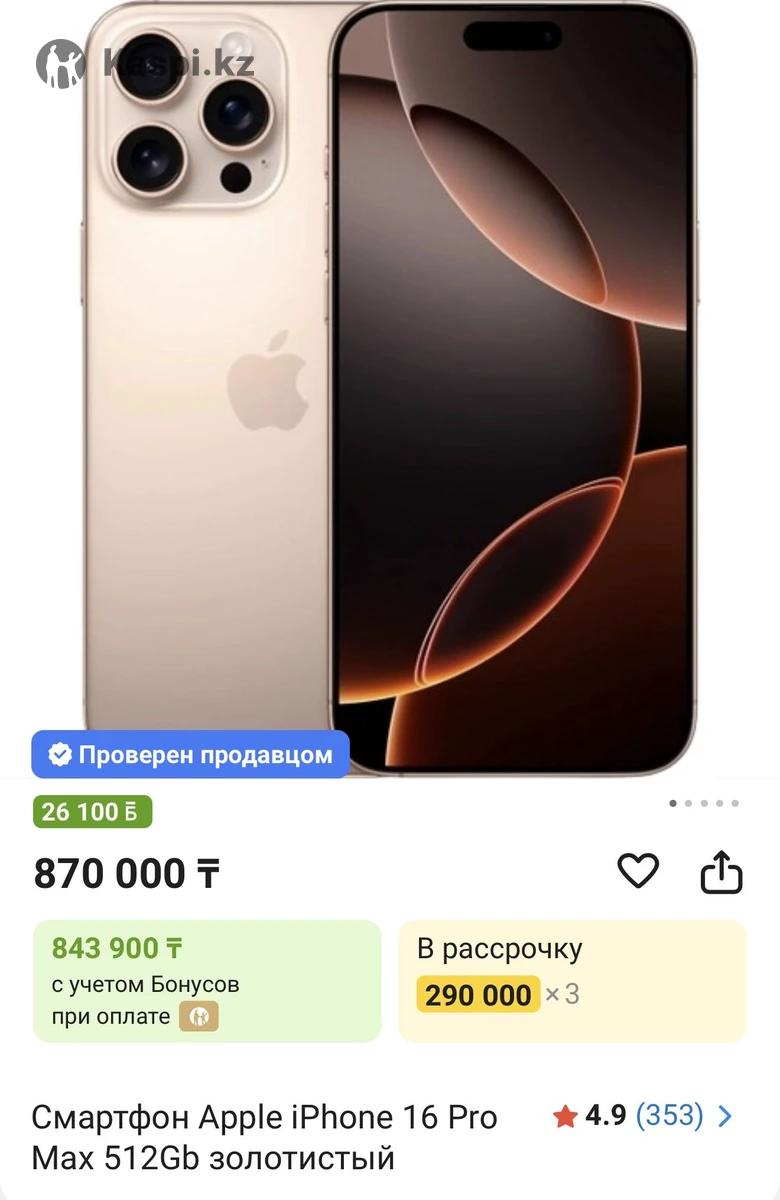
Task: Open the В рассрочку 290 000 x3 option
Action: [572, 981]
